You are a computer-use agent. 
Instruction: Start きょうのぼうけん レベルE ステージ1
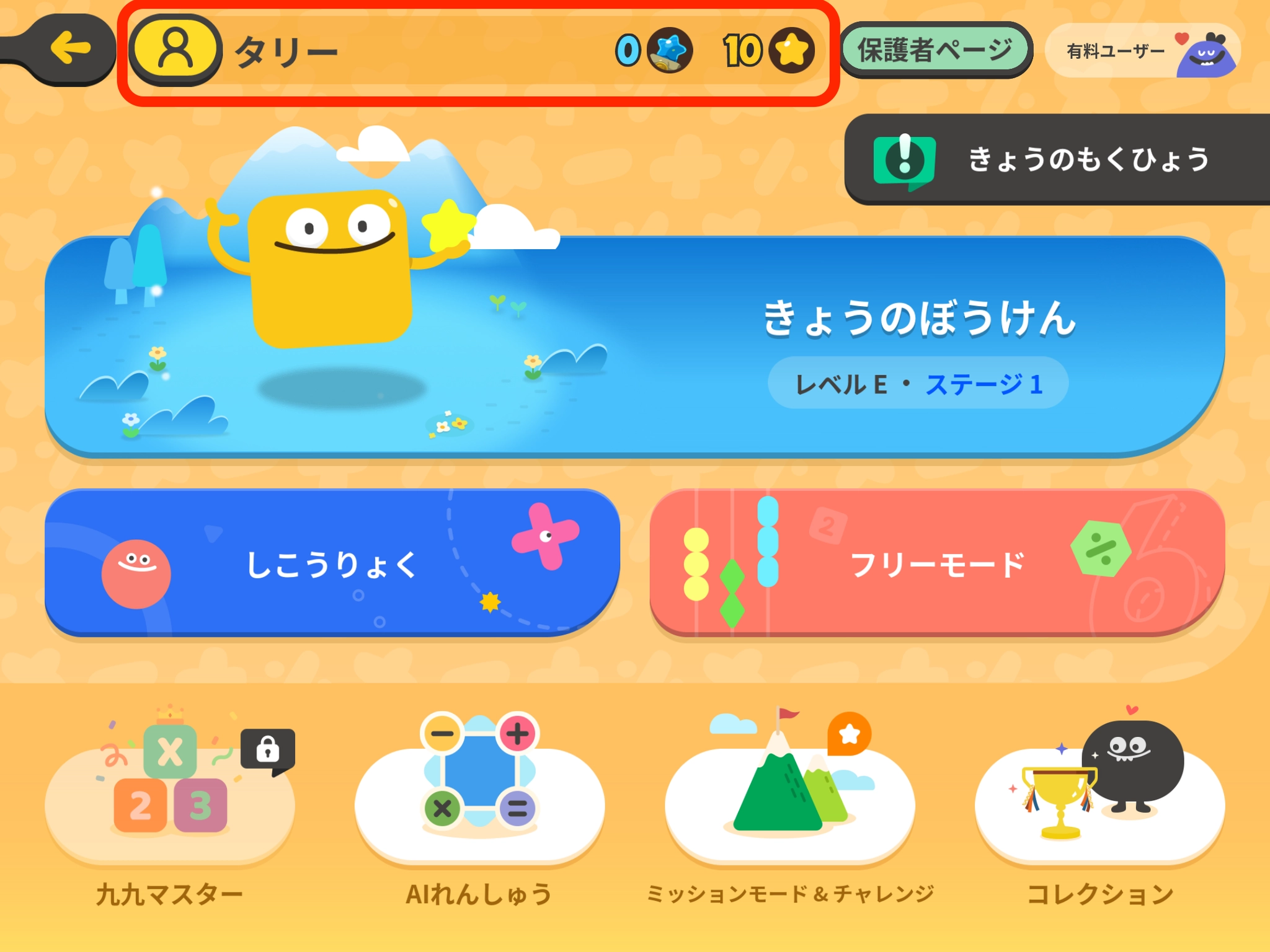click(x=635, y=347)
